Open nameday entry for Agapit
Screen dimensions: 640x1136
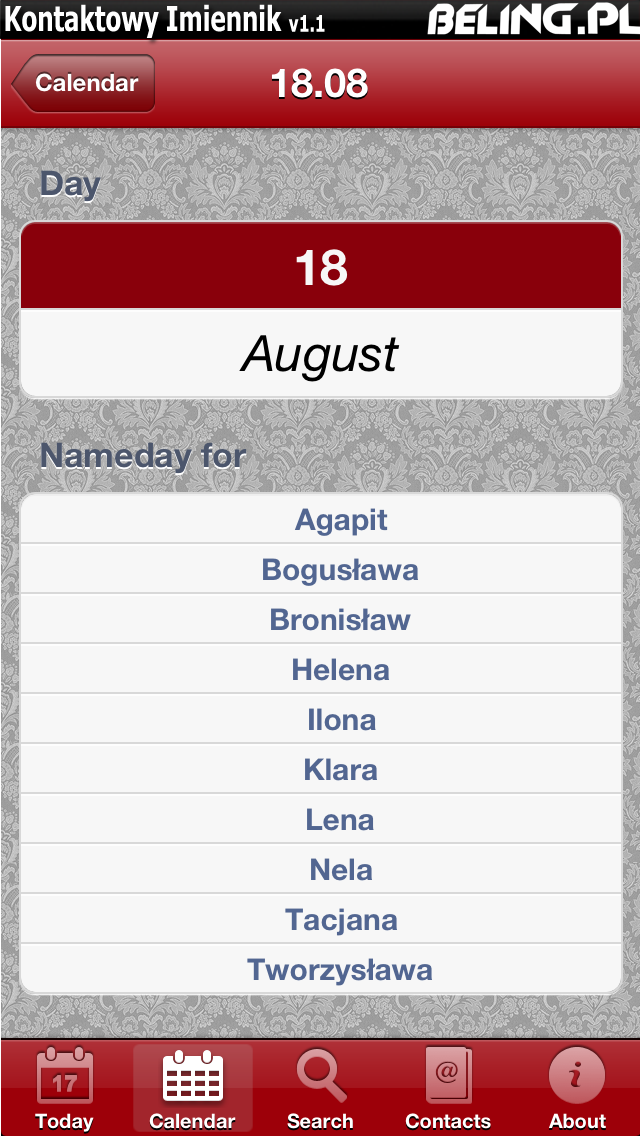[321, 519]
